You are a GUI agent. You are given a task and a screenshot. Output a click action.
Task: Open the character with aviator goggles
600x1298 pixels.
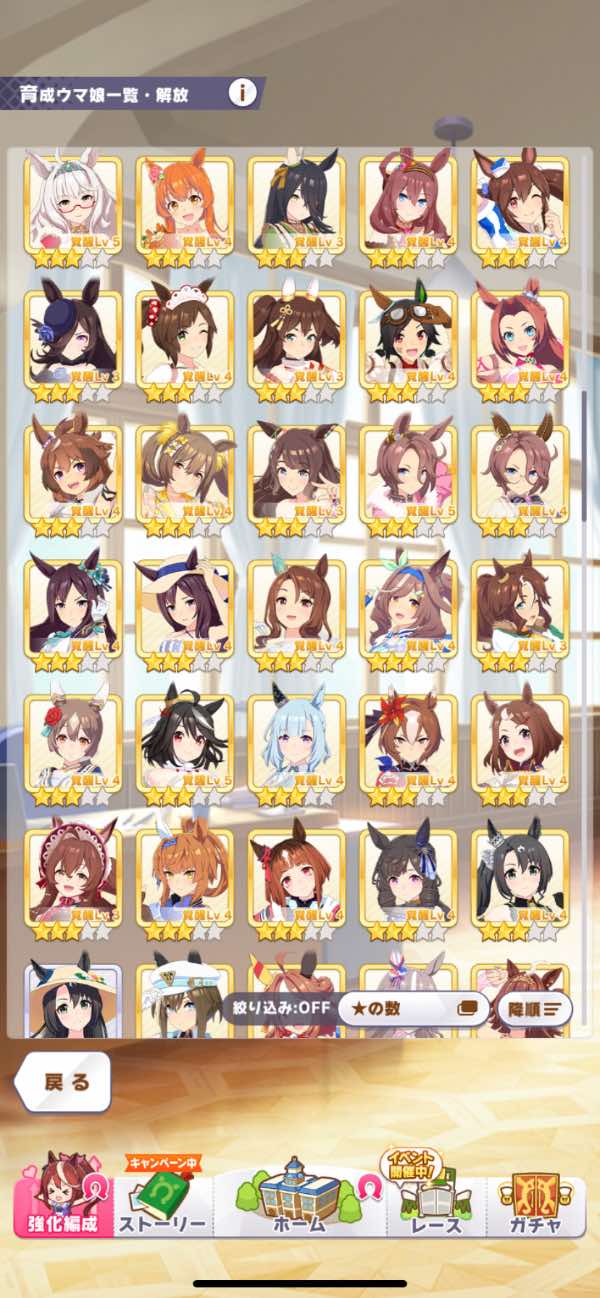click(409, 341)
